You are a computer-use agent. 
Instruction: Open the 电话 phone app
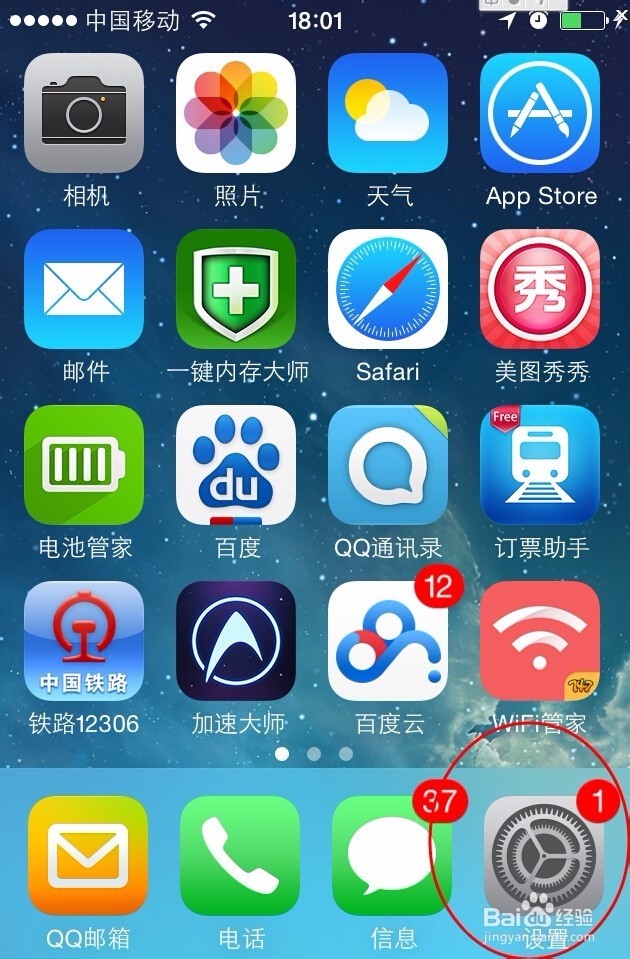240,856
